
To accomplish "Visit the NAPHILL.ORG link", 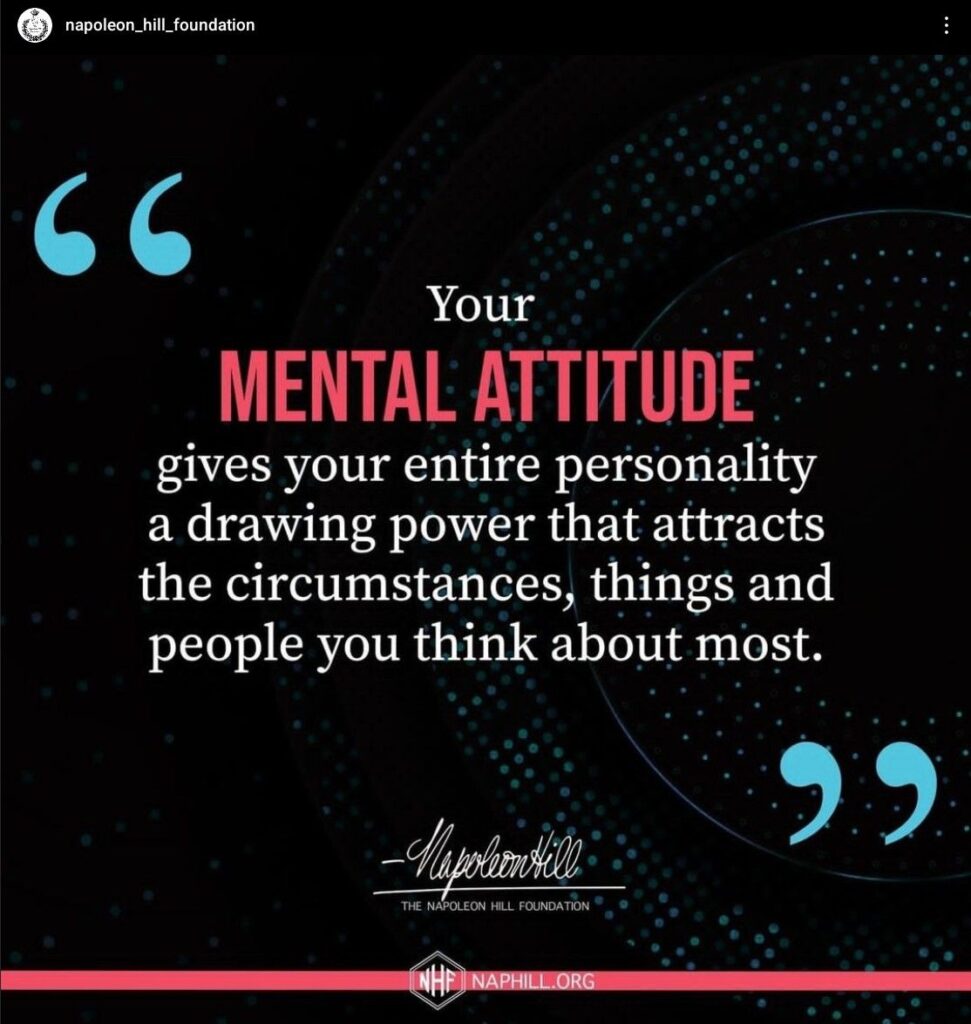I will [530, 982].
